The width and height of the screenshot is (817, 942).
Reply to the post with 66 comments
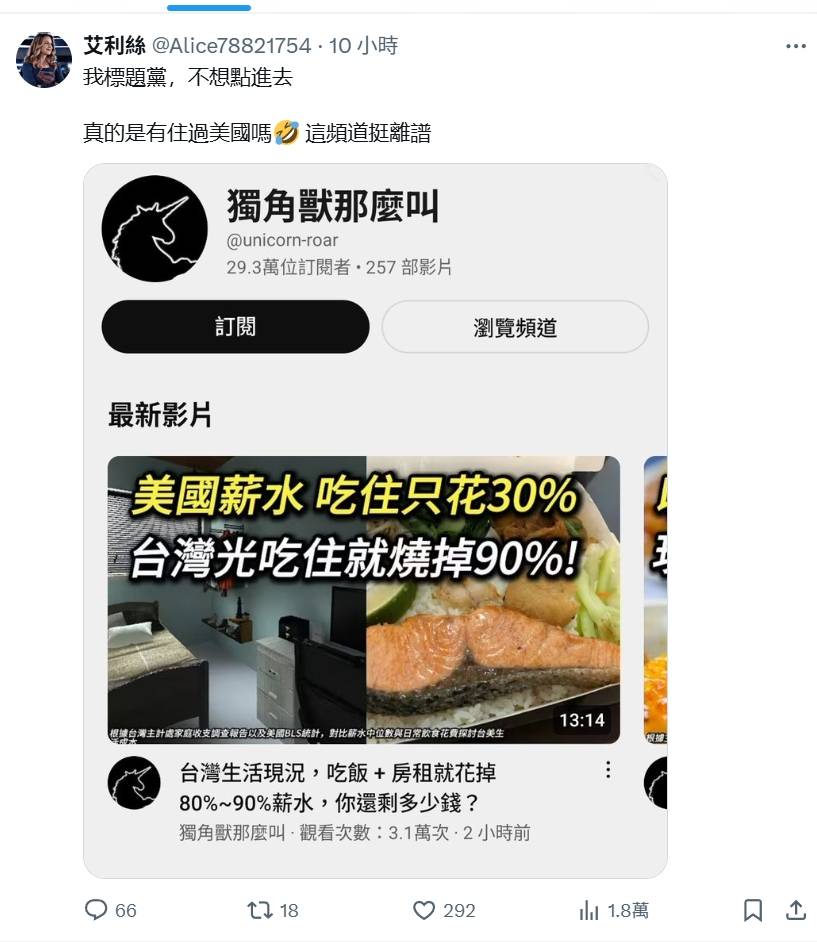tap(96, 910)
